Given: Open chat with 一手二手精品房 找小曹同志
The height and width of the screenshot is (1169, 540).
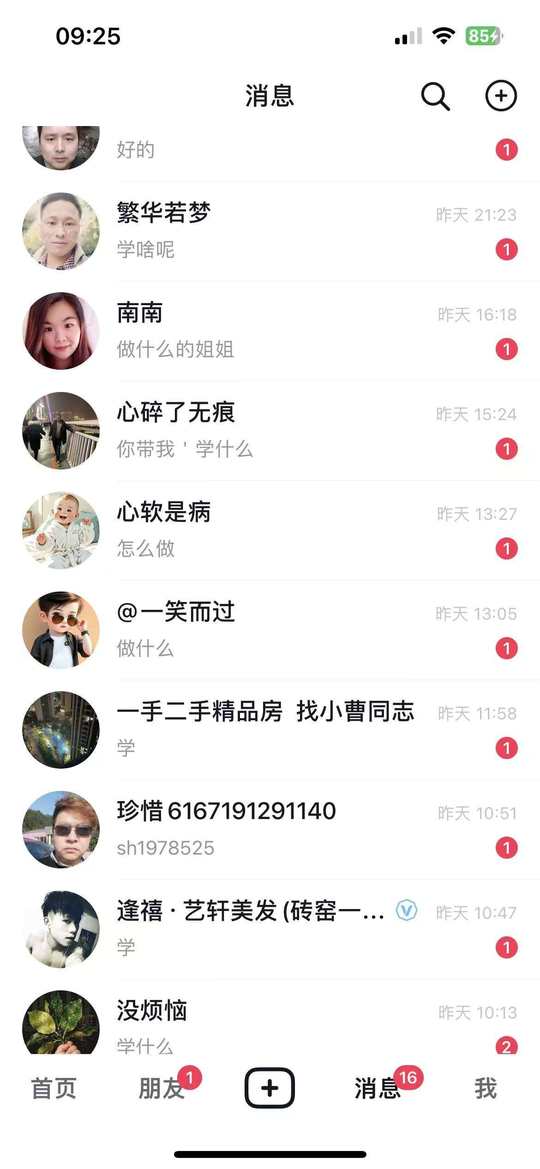Looking at the screenshot, I should 270,730.
